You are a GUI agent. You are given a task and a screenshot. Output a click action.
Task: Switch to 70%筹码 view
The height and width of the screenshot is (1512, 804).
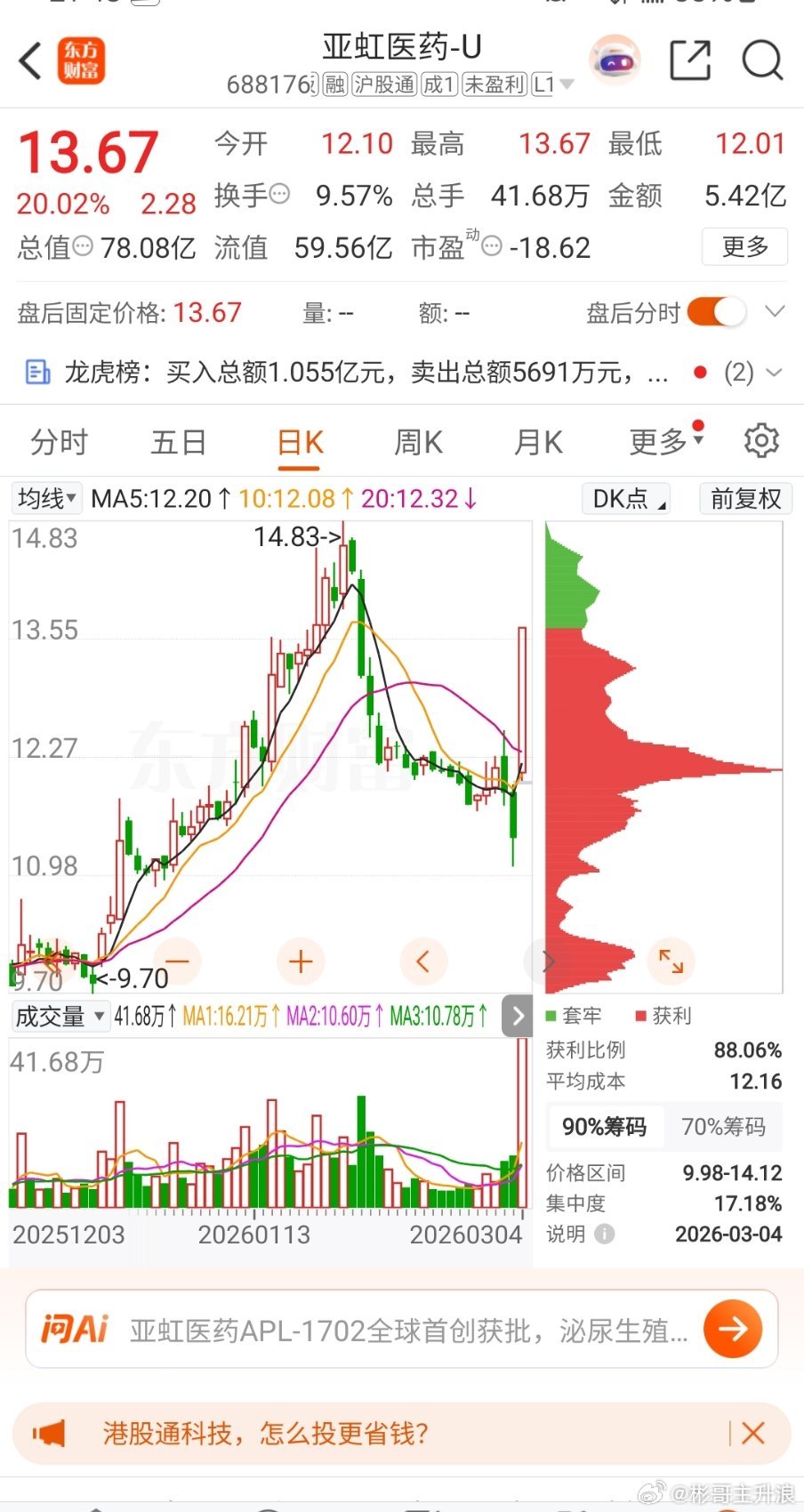724,1127
